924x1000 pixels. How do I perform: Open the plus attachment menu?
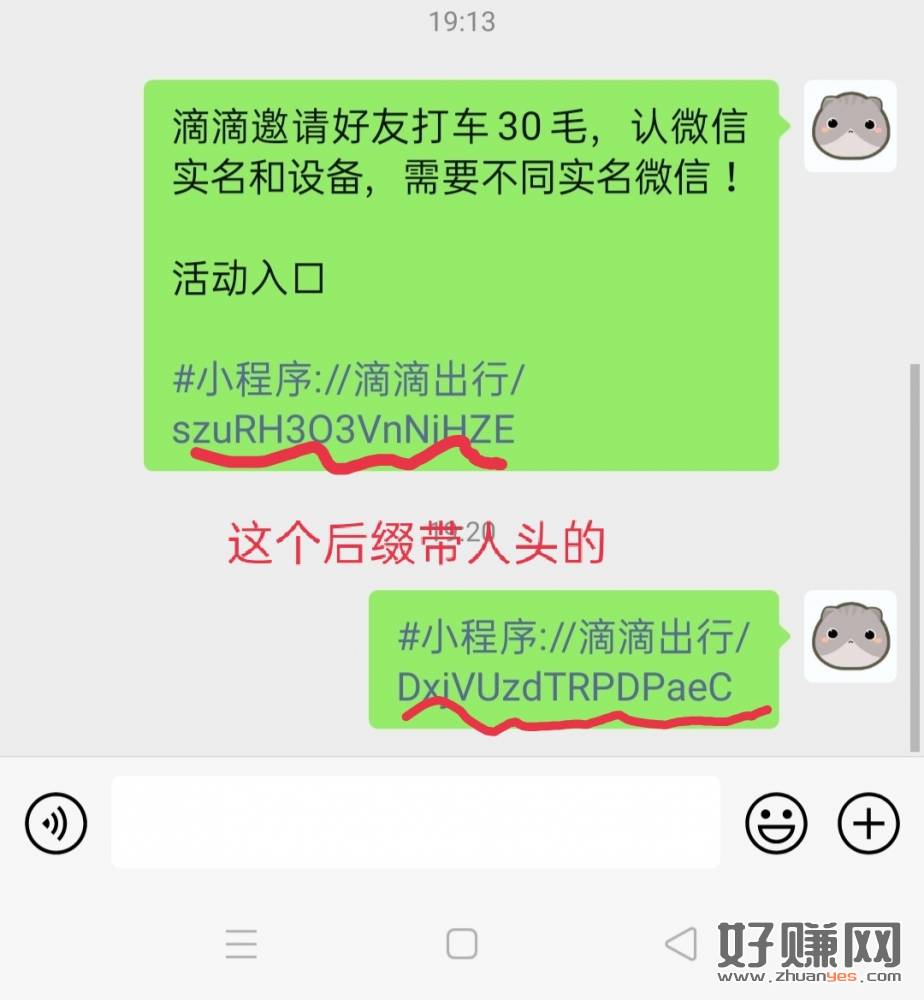(x=868, y=823)
